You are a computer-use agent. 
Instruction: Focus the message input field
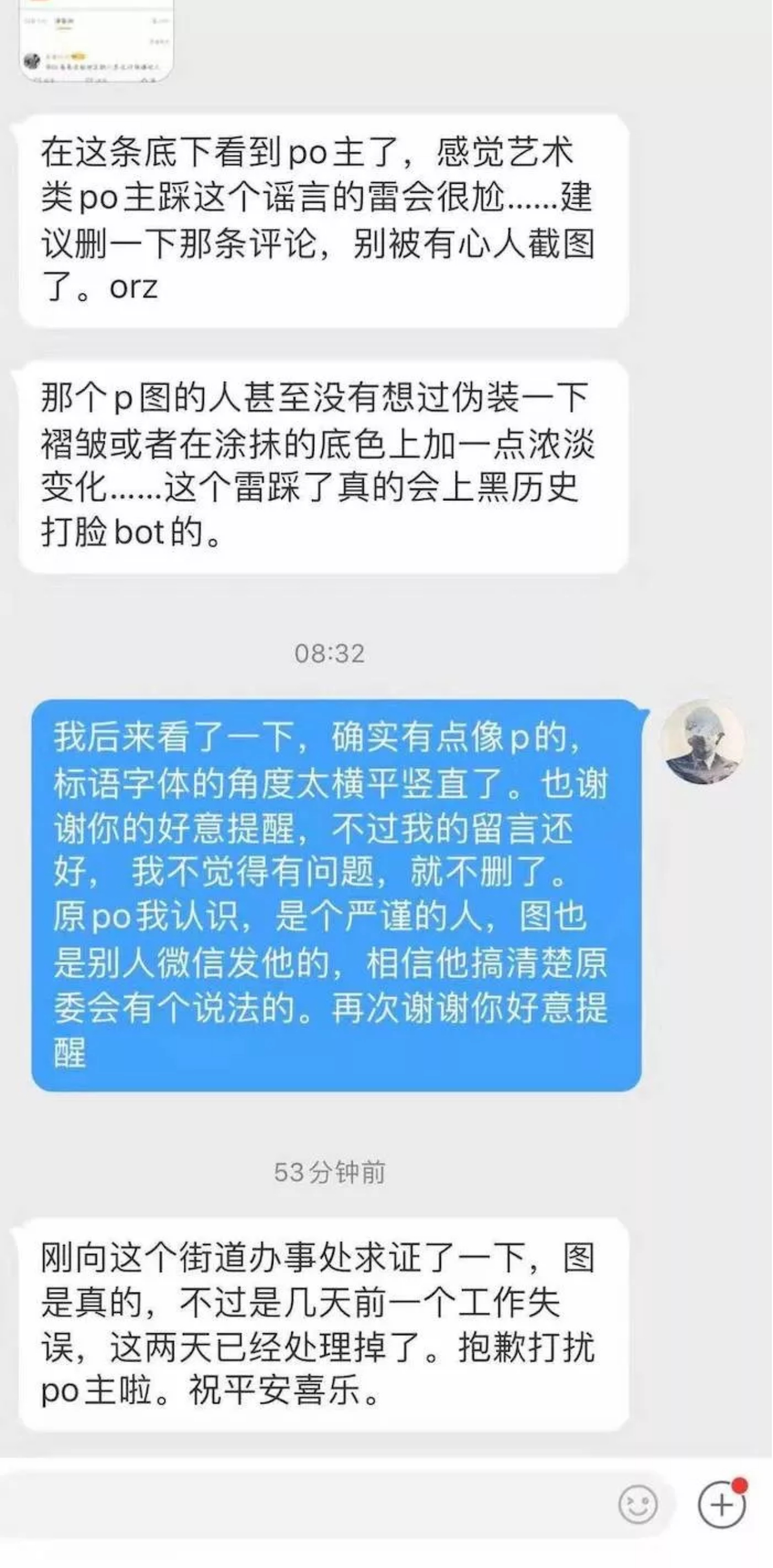(304, 1504)
